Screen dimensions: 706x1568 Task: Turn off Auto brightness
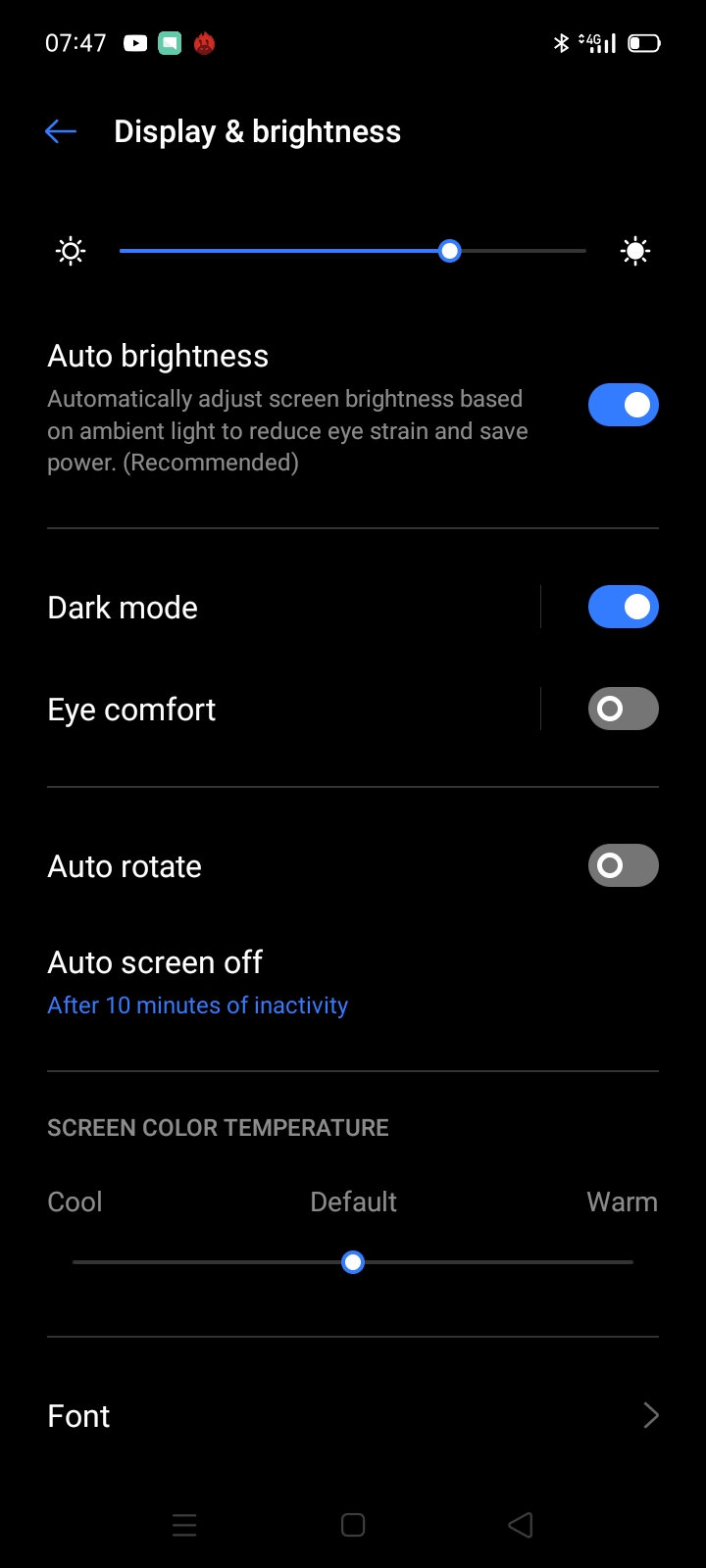(623, 405)
